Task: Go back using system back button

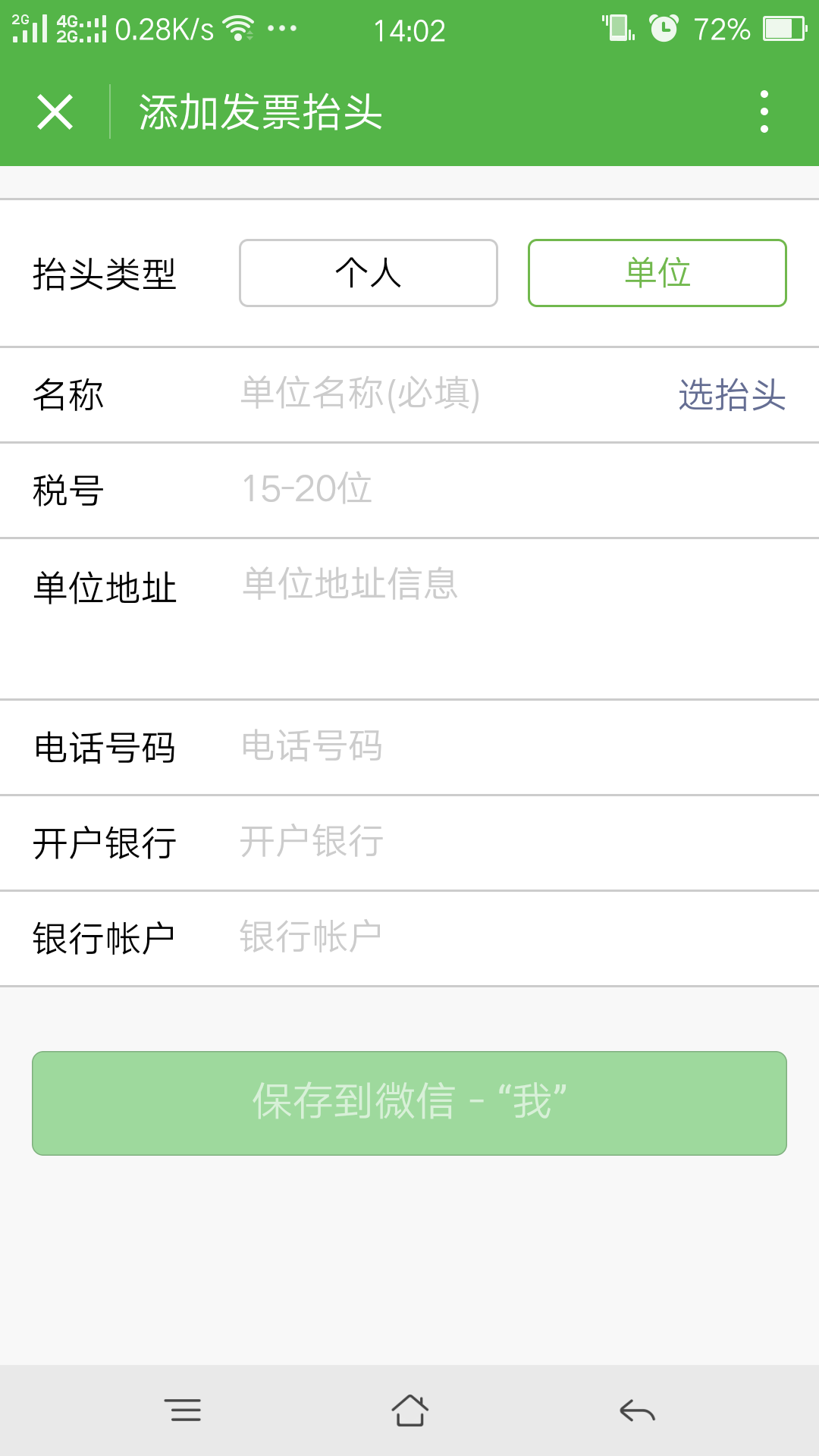Action: pyautogui.click(x=637, y=1410)
